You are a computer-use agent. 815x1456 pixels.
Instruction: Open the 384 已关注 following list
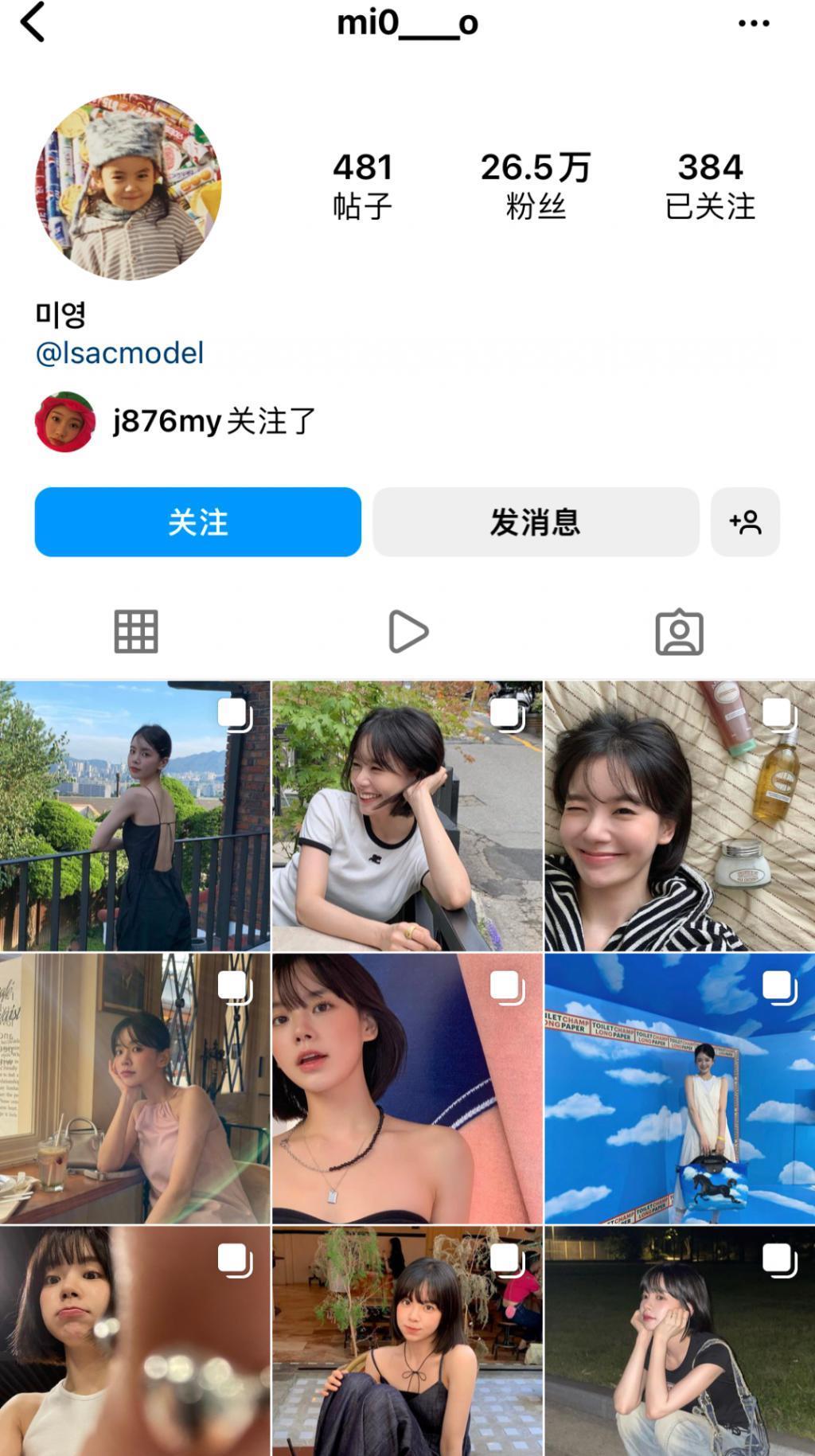pos(709,185)
